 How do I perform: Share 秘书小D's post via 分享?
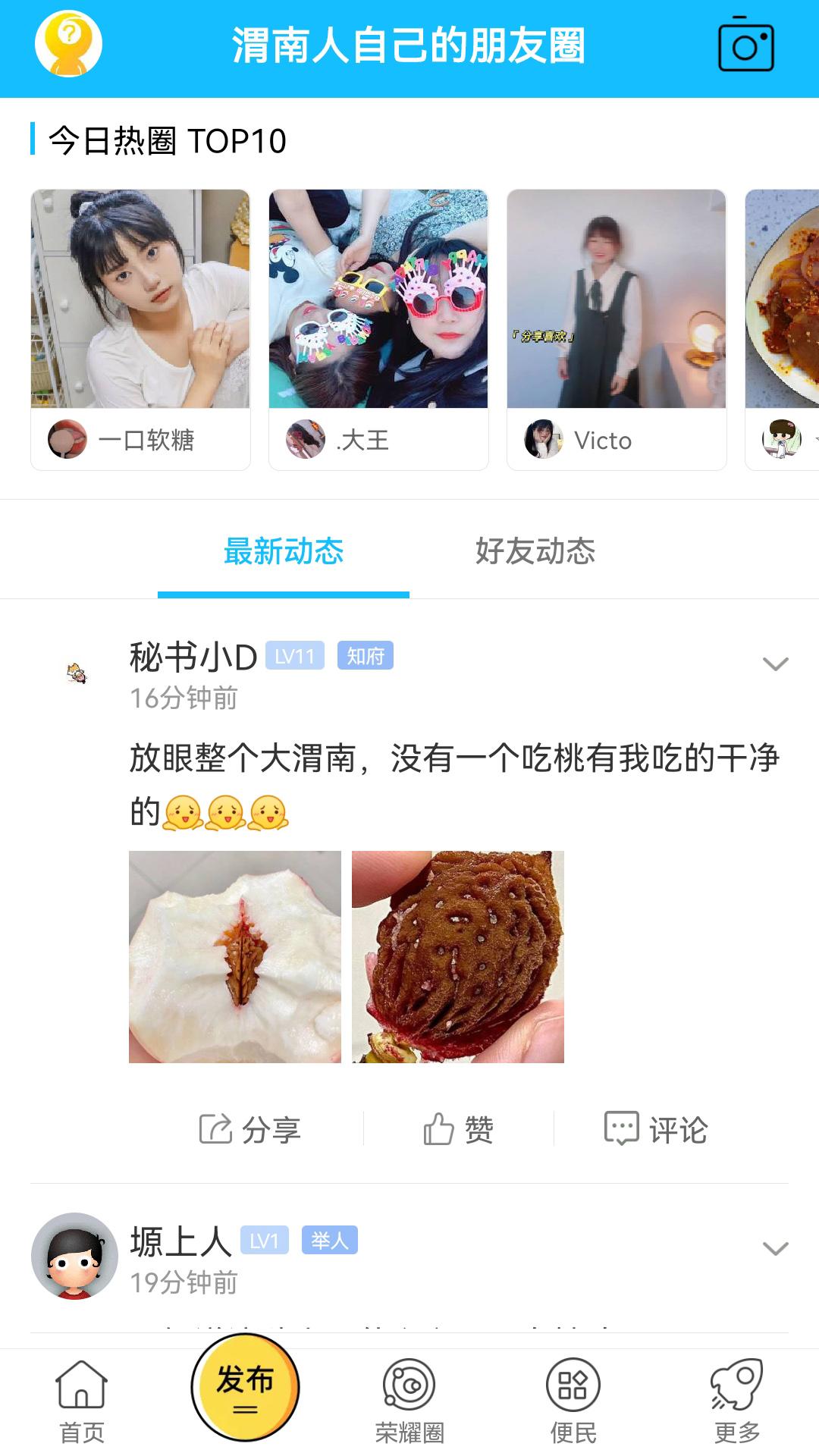click(x=249, y=1129)
